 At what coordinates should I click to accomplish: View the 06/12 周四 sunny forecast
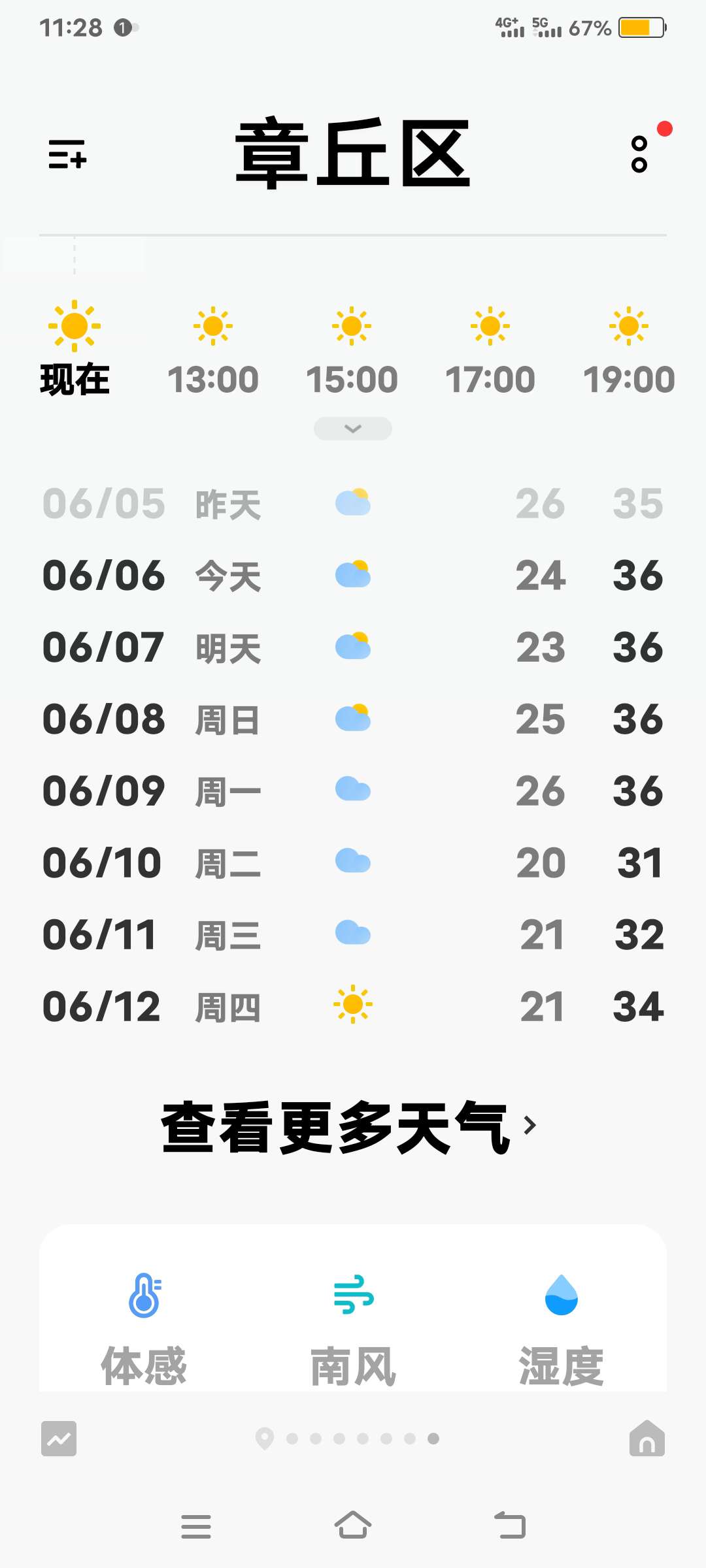pos(353,1006)
